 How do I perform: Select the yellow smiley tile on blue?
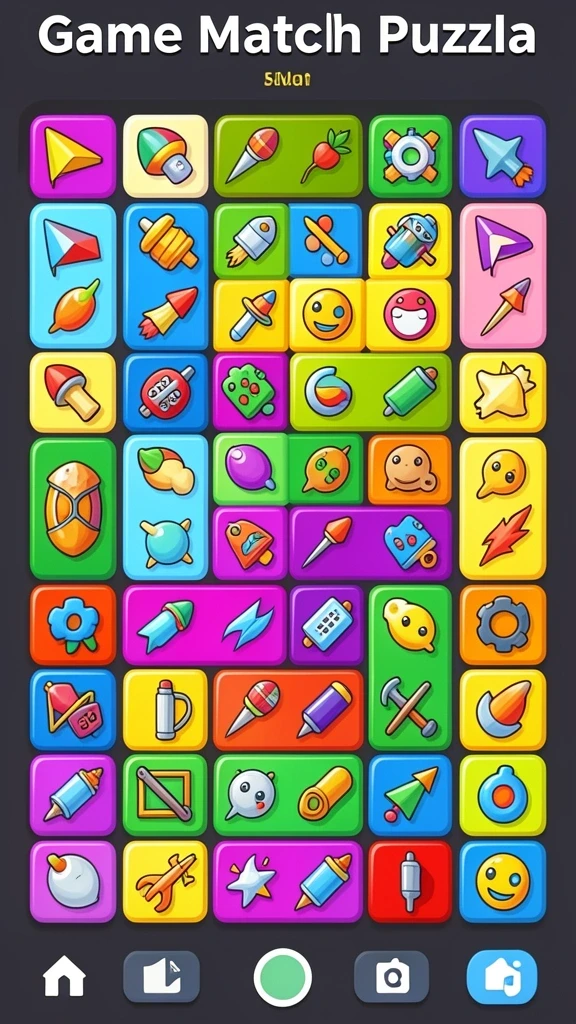click(x=502, y=881)
